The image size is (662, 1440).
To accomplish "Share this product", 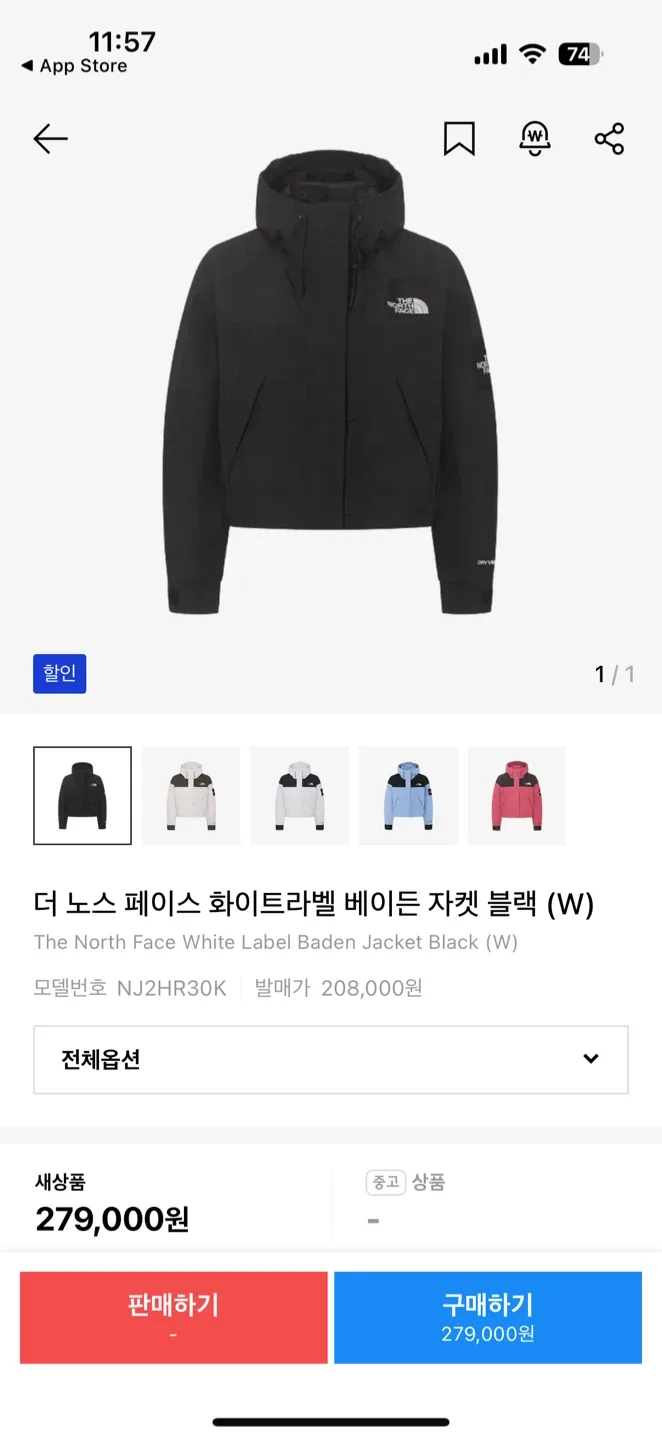I will click(x=609, y=139).
